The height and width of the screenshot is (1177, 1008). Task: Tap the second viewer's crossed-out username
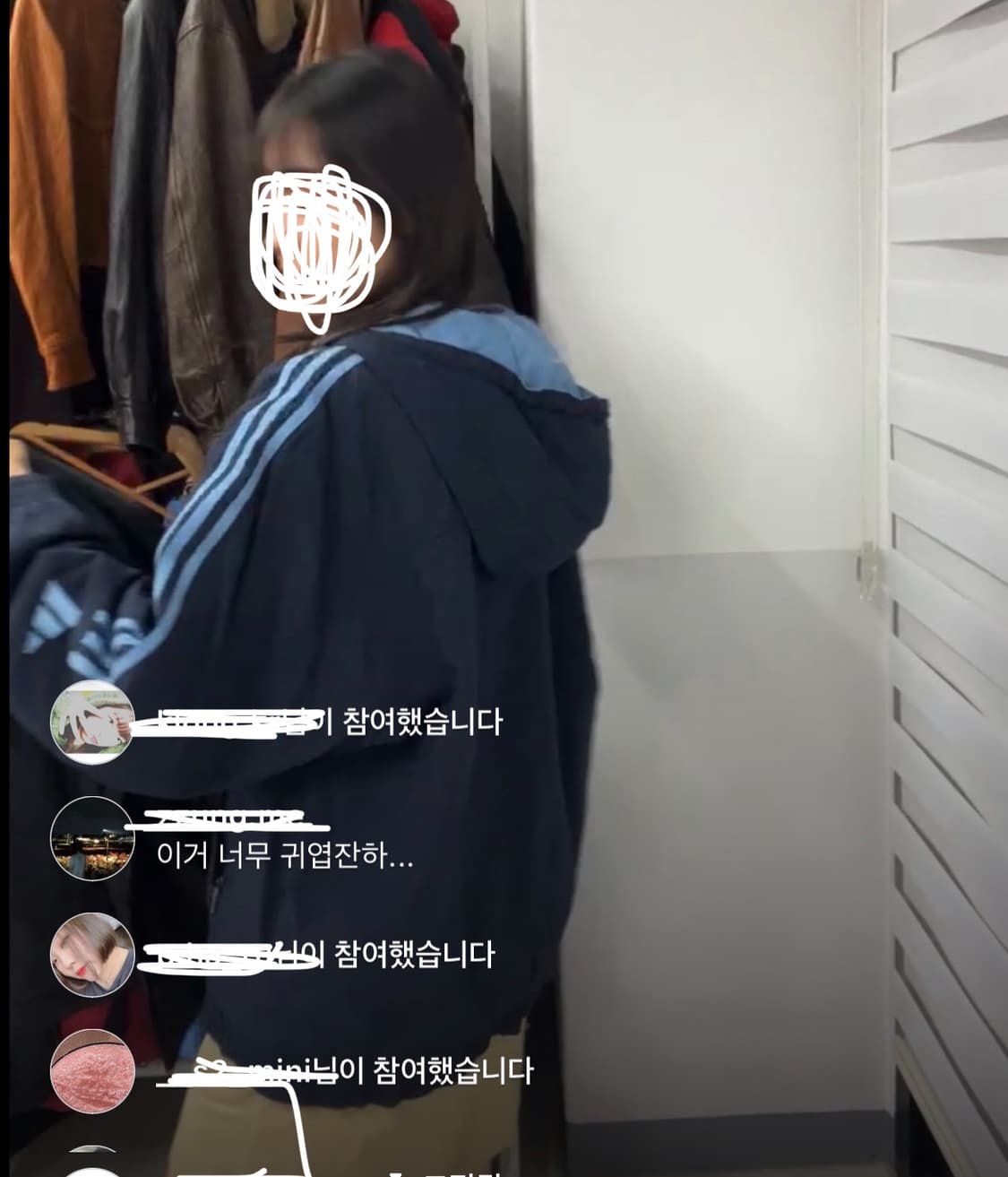tap(242, 819)
